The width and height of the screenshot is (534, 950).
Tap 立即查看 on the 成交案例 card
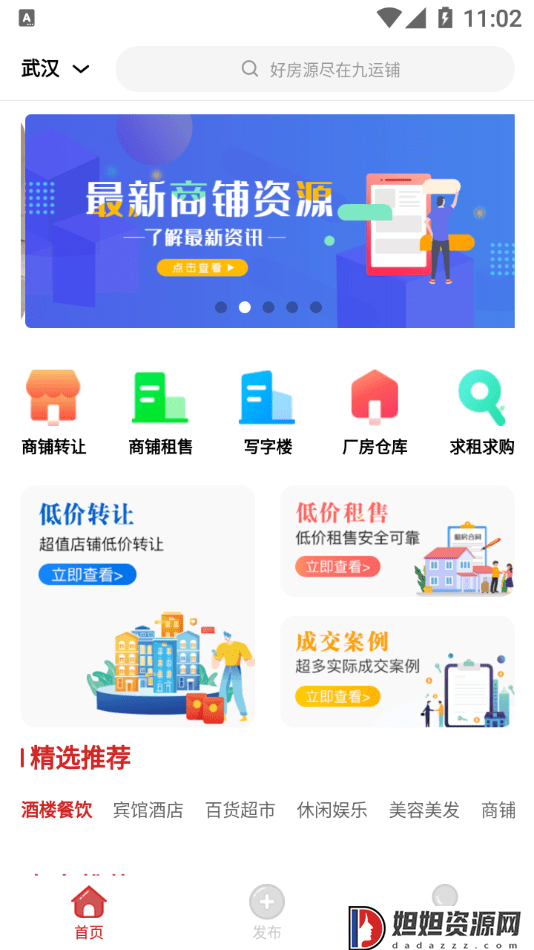tap(338, 696)
